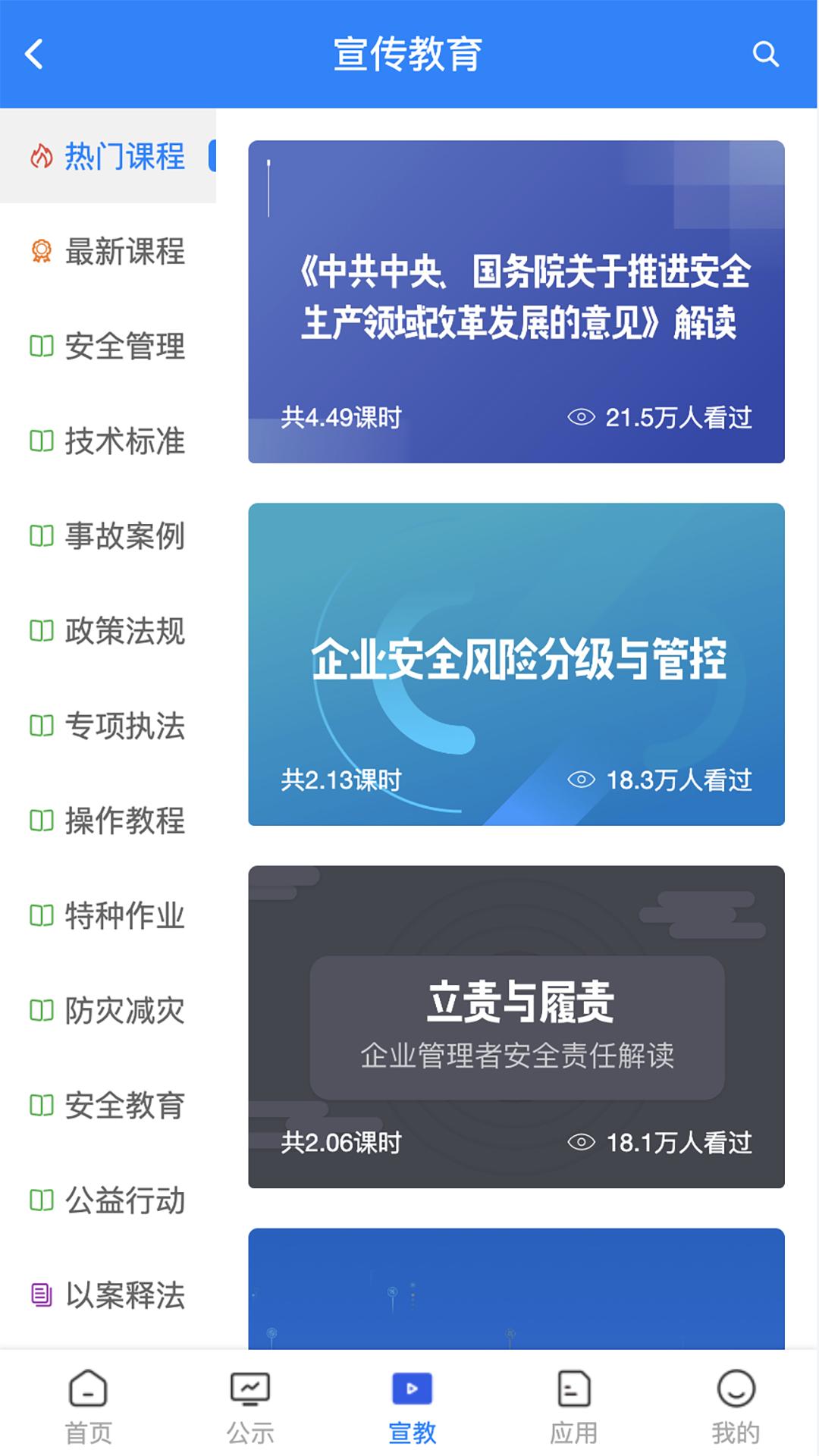Click the purple icon beside 以案释法
Image resolution: width=819 pixels, height=1456 pixels.
[x=42, y=1293]
